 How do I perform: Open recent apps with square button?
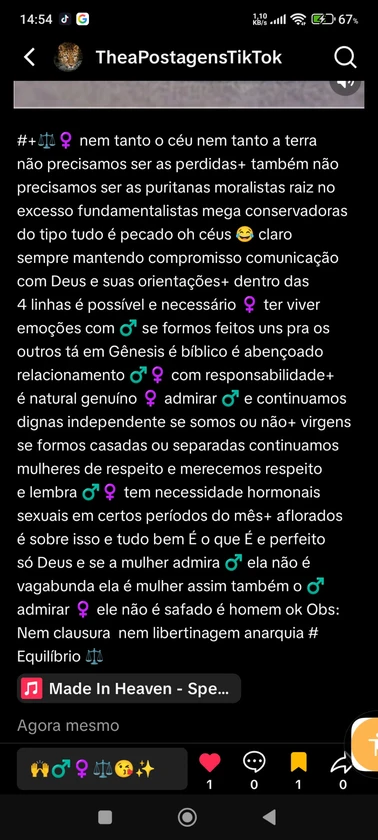point(105,817)
